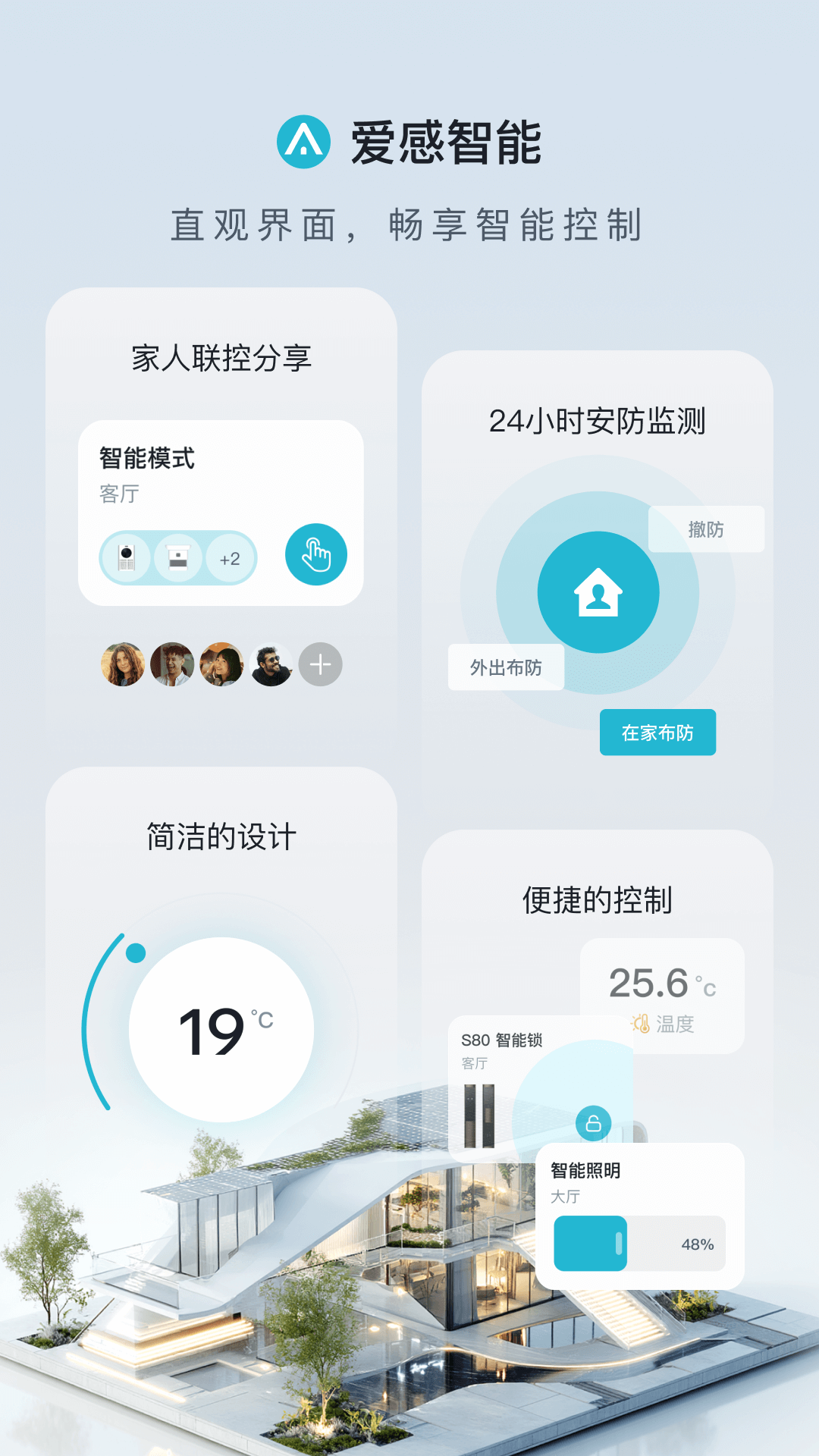
Task: Switch security to 撤防 state
Action: point(704,529)
